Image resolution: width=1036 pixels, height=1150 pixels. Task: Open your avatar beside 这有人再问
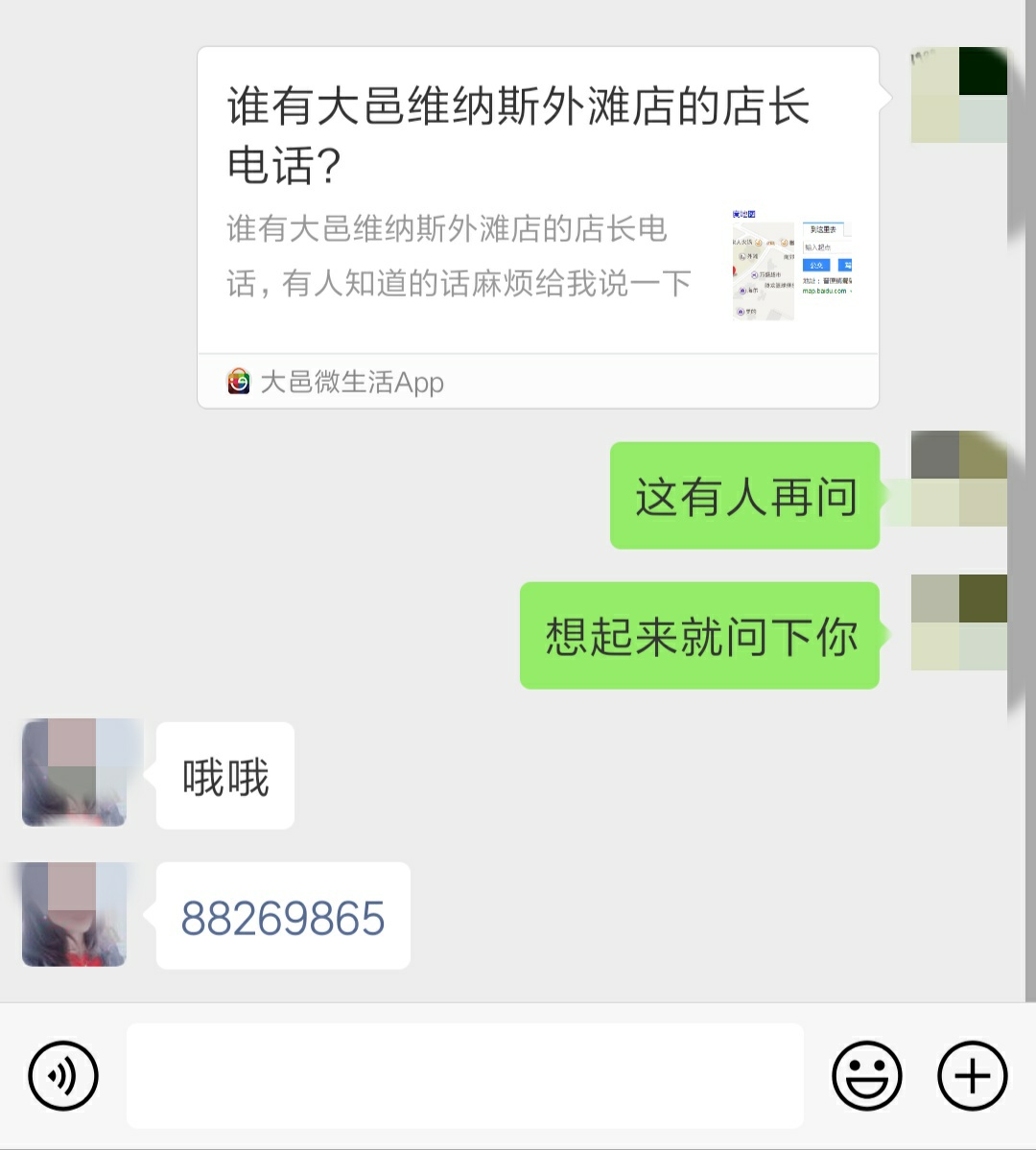tap(958, 479)
